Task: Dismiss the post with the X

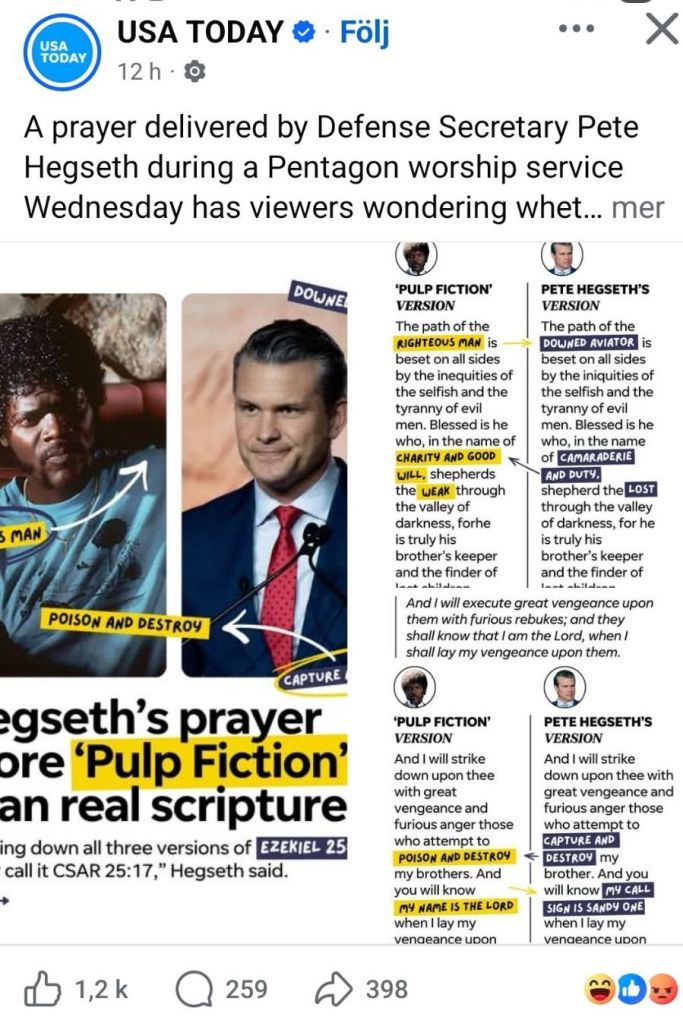Action: tap(661, 30)
